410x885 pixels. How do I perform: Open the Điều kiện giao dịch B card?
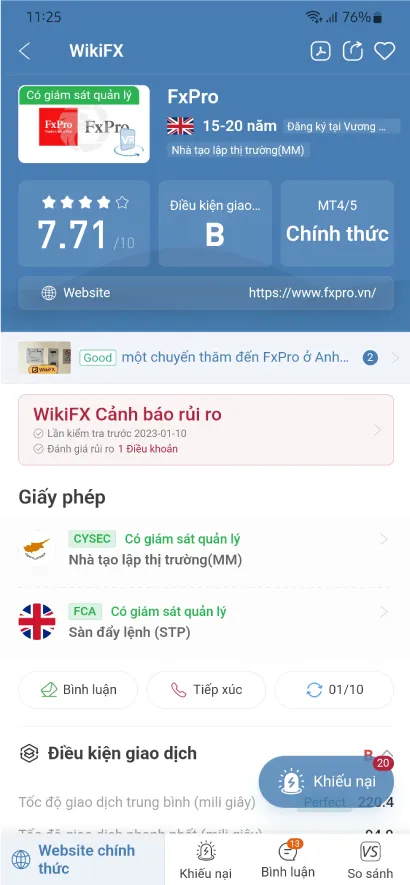tap(215, 224)
